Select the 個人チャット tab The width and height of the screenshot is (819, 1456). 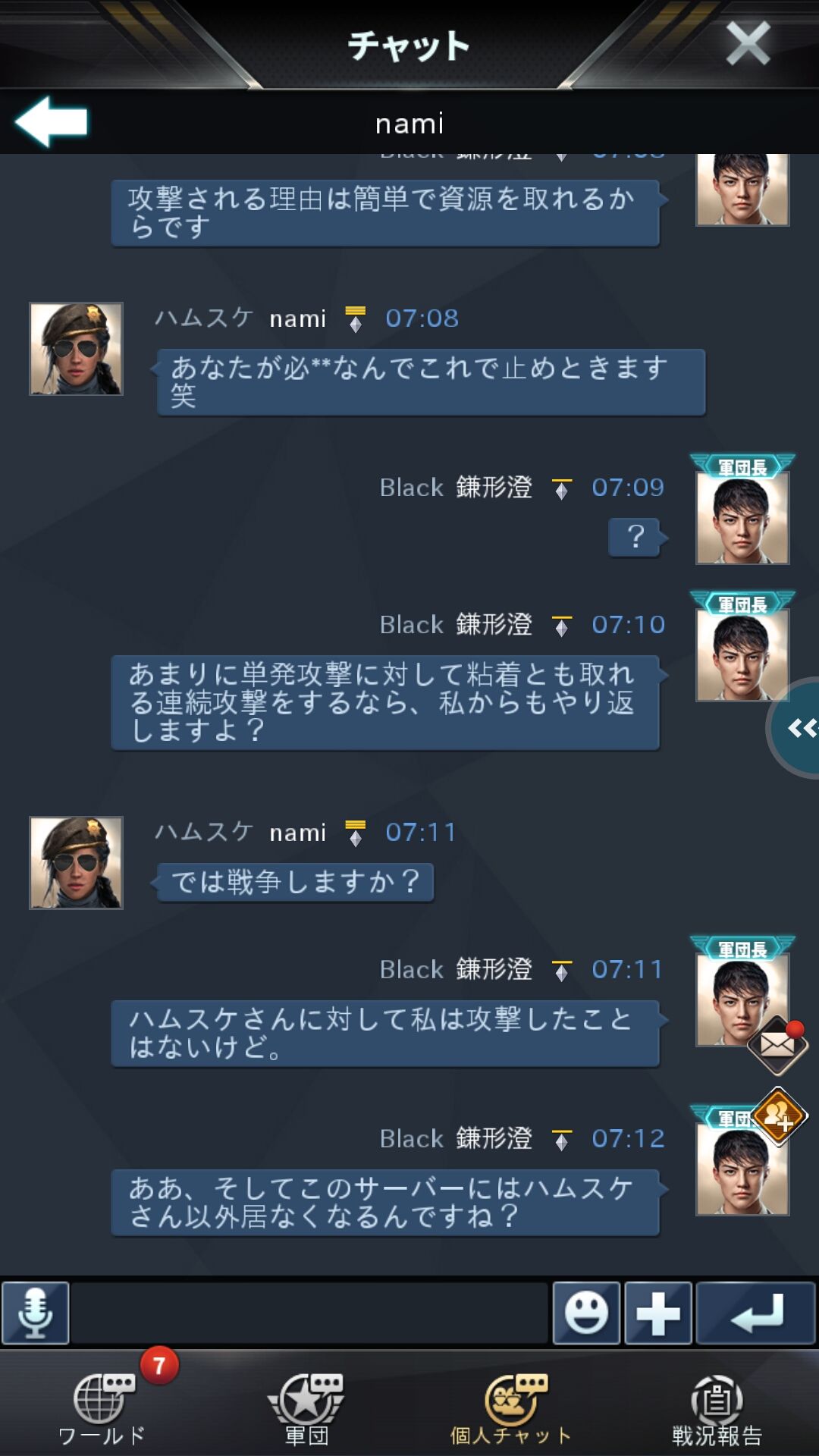[511, 1408]
